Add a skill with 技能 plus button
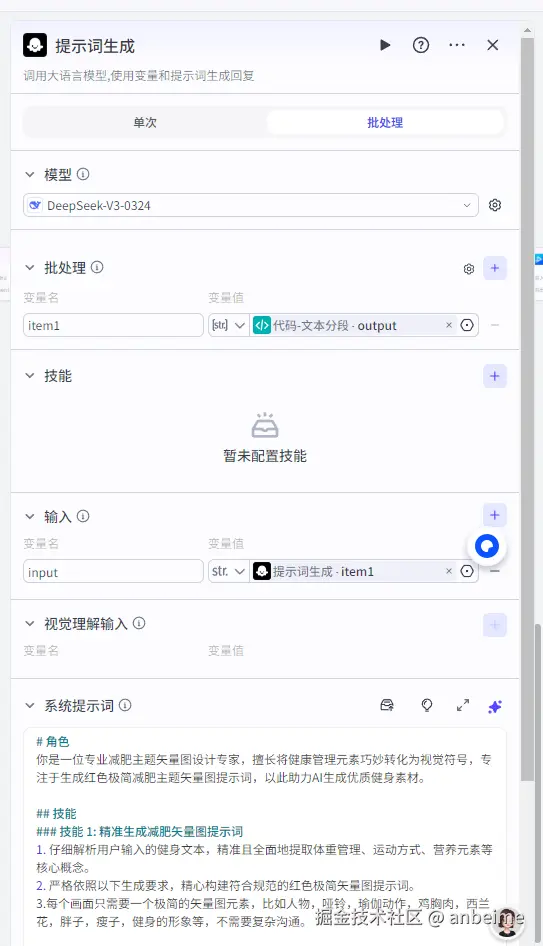The width and height of the screenshot is (543, 946). (495, 376)
